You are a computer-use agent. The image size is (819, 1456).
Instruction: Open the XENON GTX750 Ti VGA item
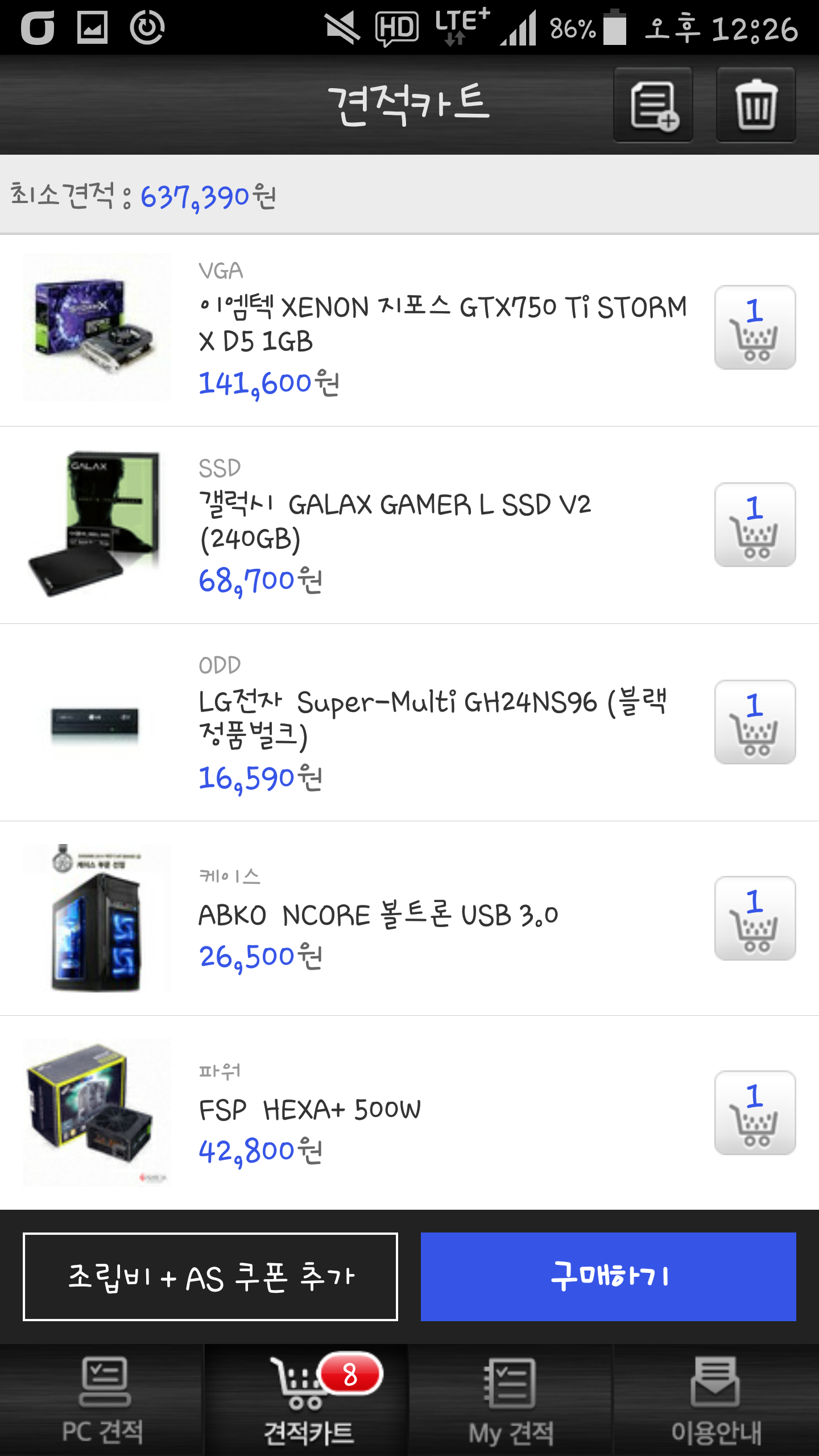(441, 324)
